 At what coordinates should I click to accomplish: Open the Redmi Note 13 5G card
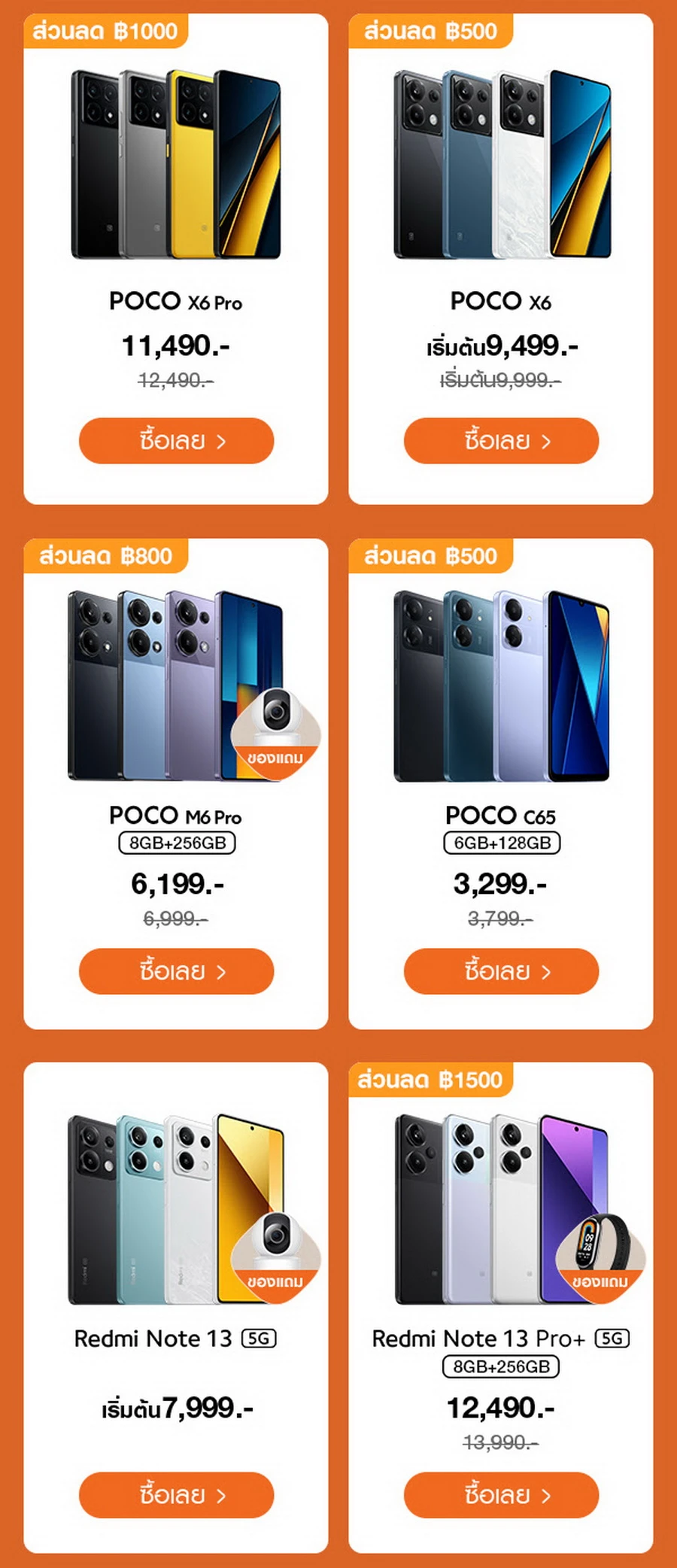click(x=176, y=1211)
